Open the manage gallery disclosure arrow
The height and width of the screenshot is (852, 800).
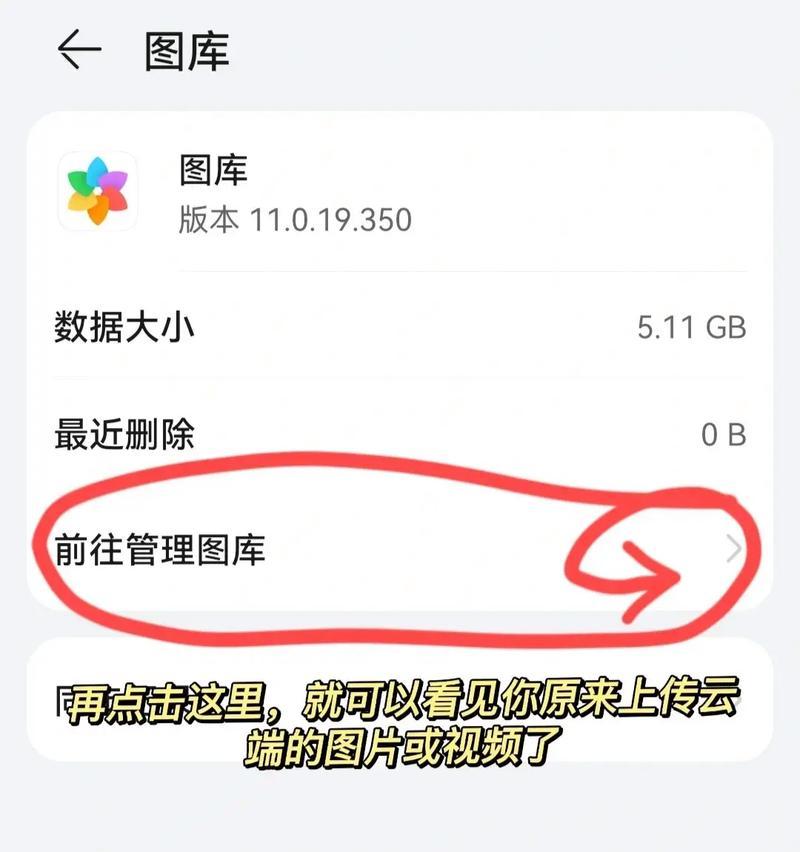[733, 546]
